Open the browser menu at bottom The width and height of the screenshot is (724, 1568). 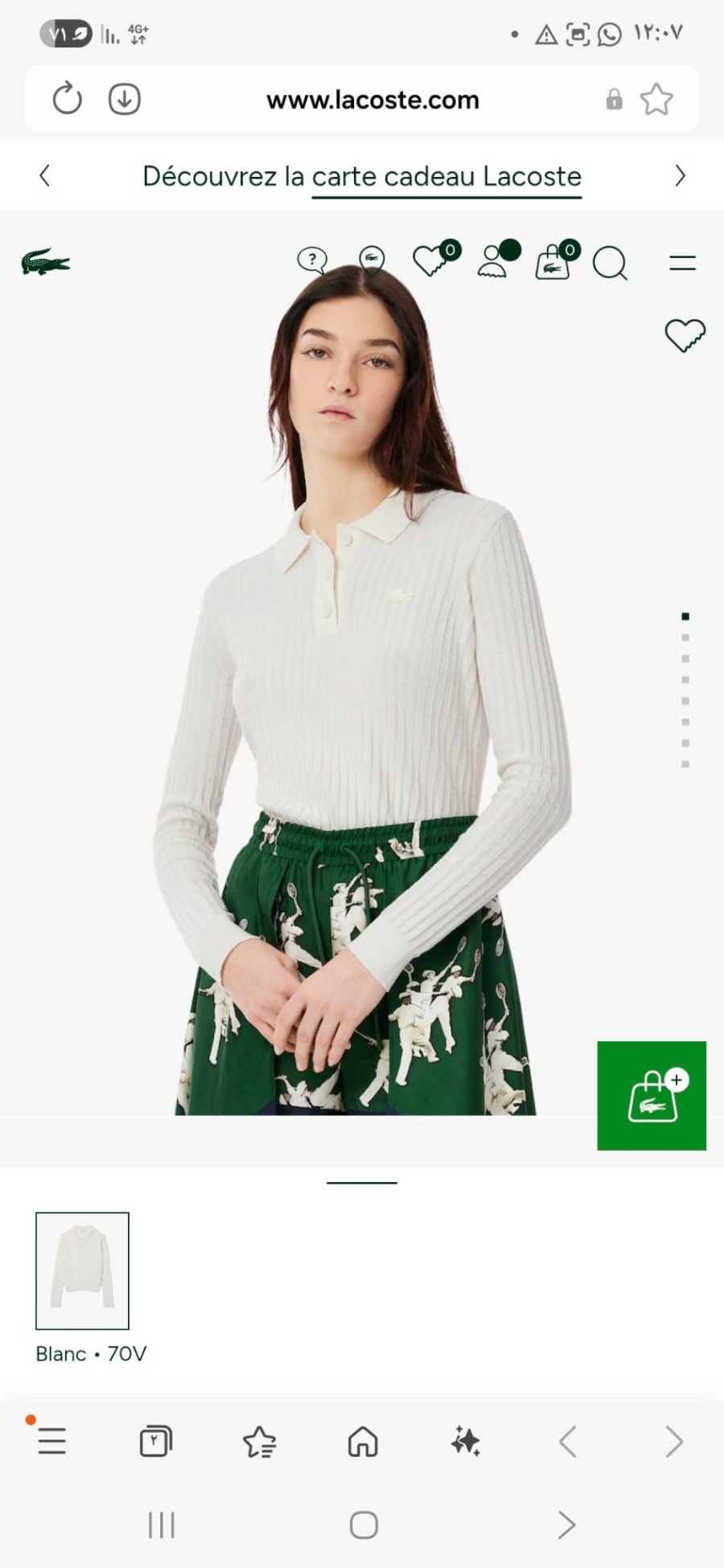click(x=51, y=1442)
